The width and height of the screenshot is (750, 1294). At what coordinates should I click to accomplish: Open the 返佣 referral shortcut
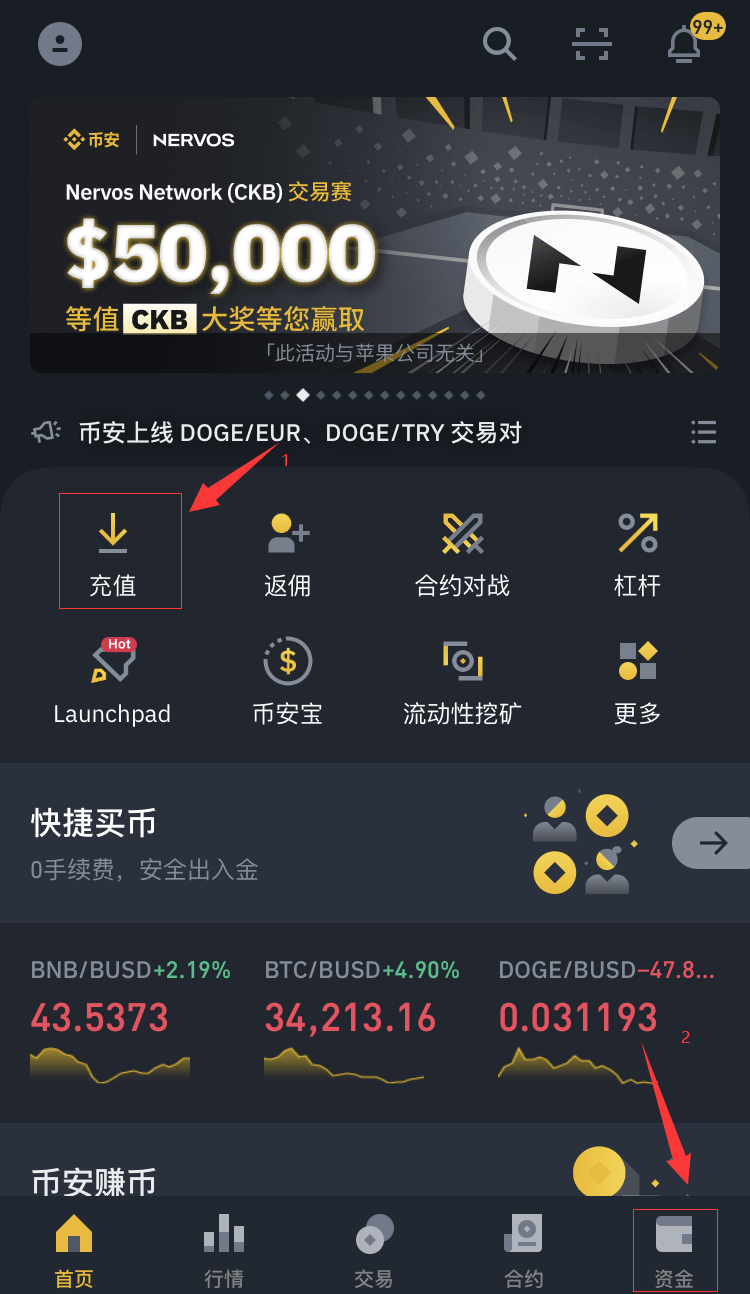click(x=288, y=553)
